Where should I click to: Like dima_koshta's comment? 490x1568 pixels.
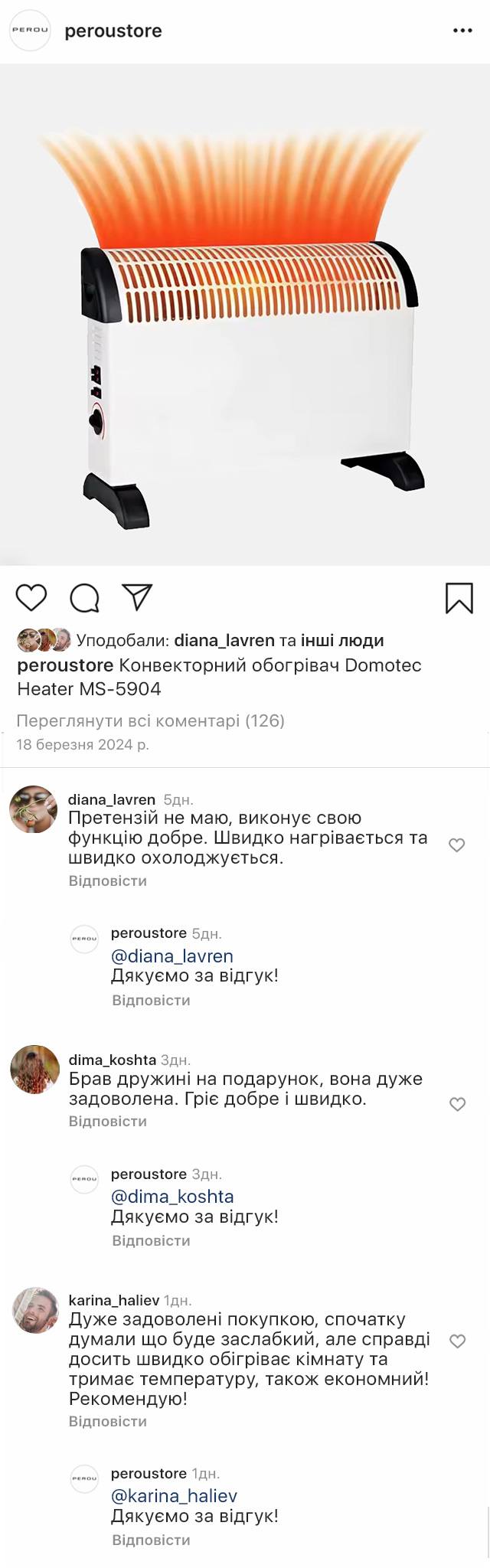coord(457,1104)
